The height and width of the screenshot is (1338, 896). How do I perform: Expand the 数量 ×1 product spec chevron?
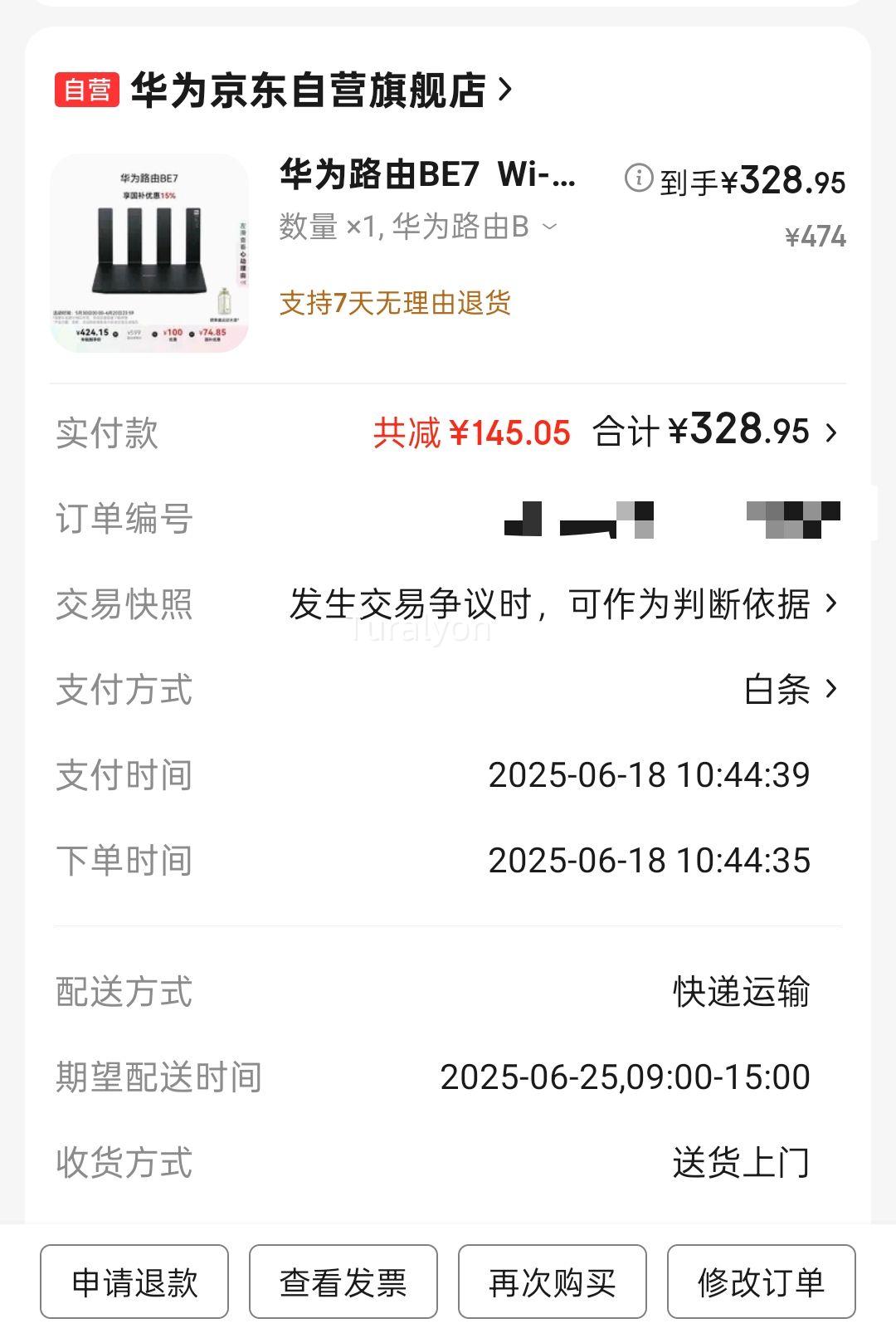pyautogui.click(x=549, y=226)
